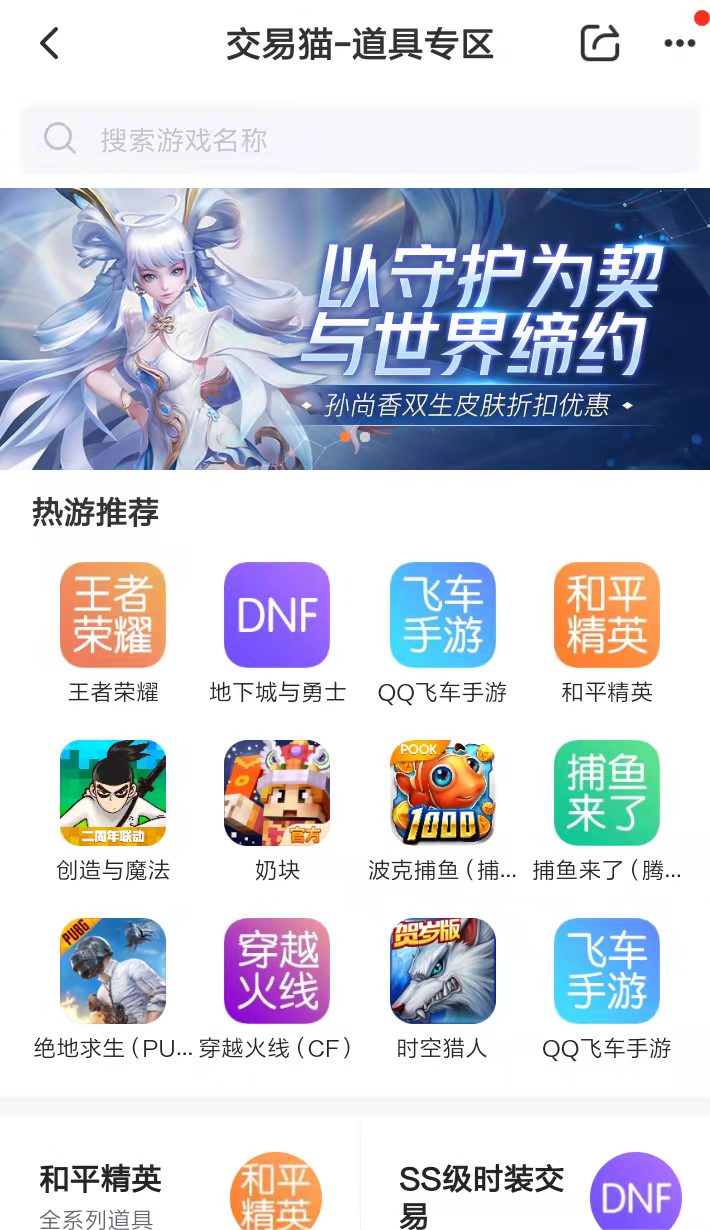The height and width of the screenshot is (1230, 710).
Task: Share this 道具专区 page
Action: [600, 44]
